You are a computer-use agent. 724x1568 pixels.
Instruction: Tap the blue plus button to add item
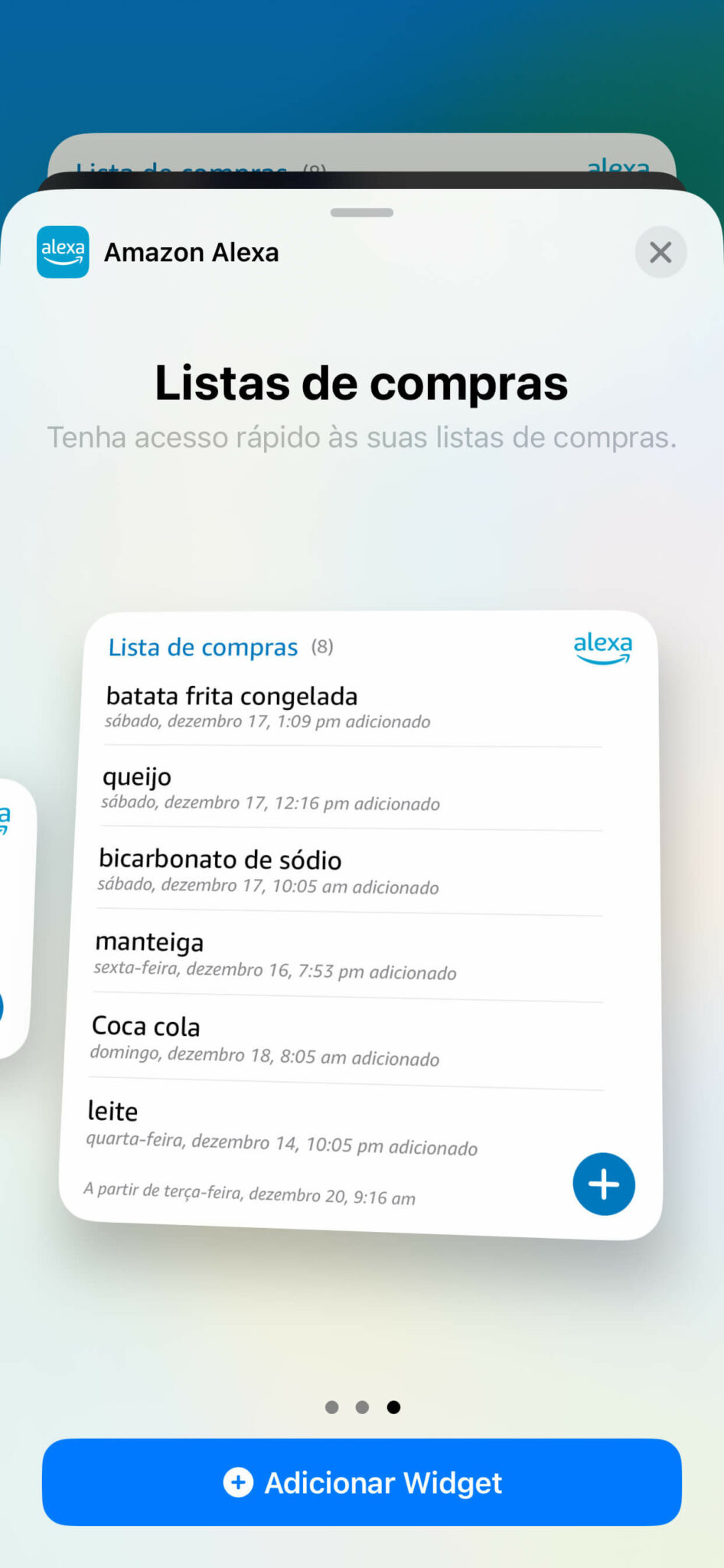pos(603,1184)
